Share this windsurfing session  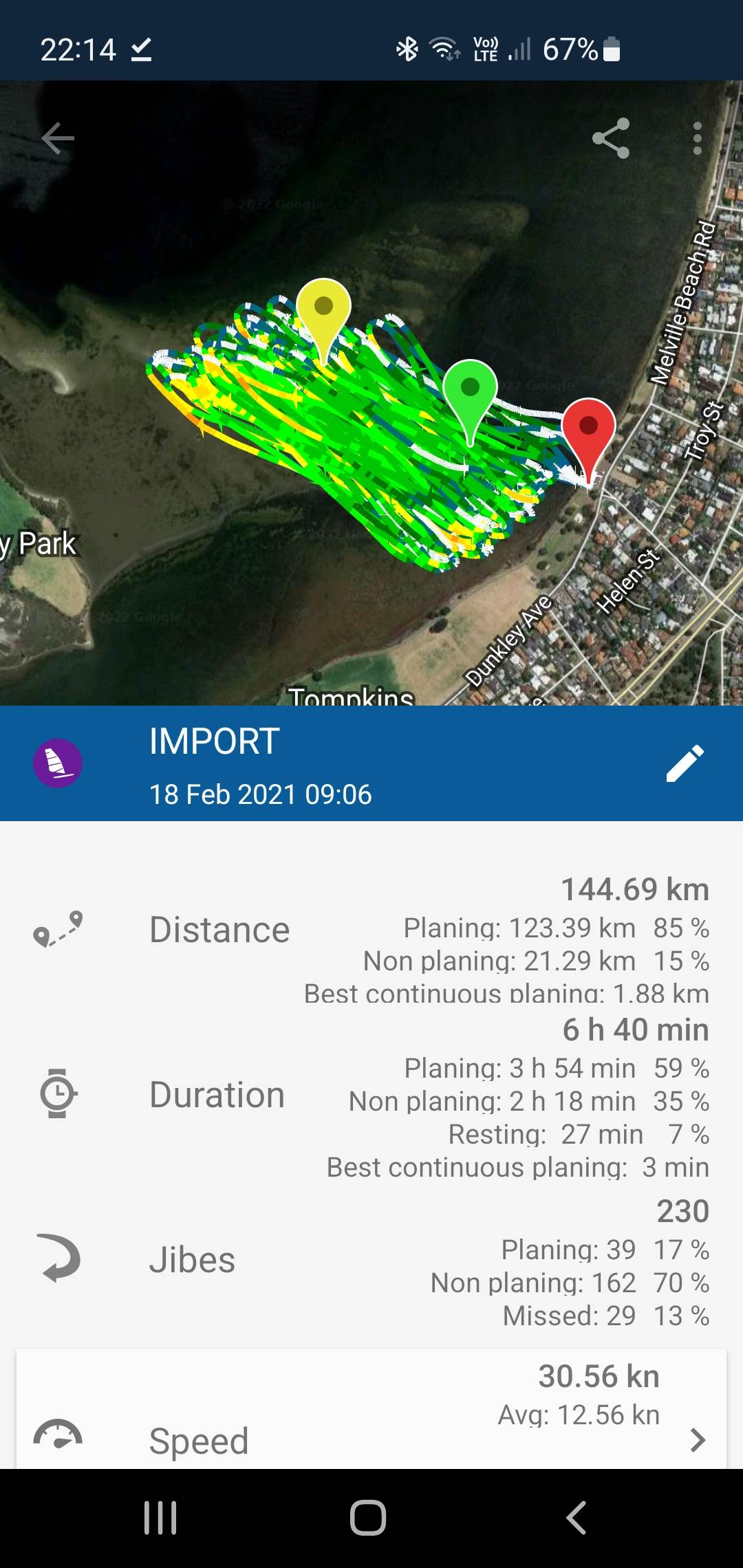[611, 139]
